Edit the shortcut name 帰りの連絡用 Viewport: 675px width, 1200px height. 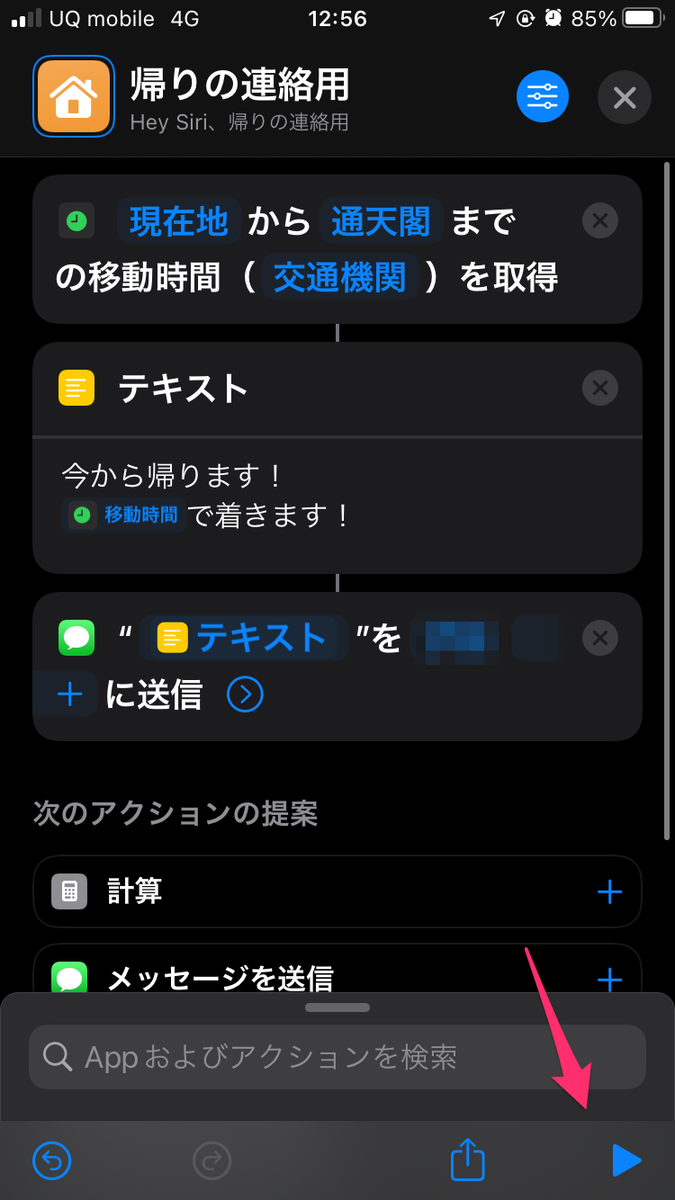pyautogui.click(x=240, y=85)
